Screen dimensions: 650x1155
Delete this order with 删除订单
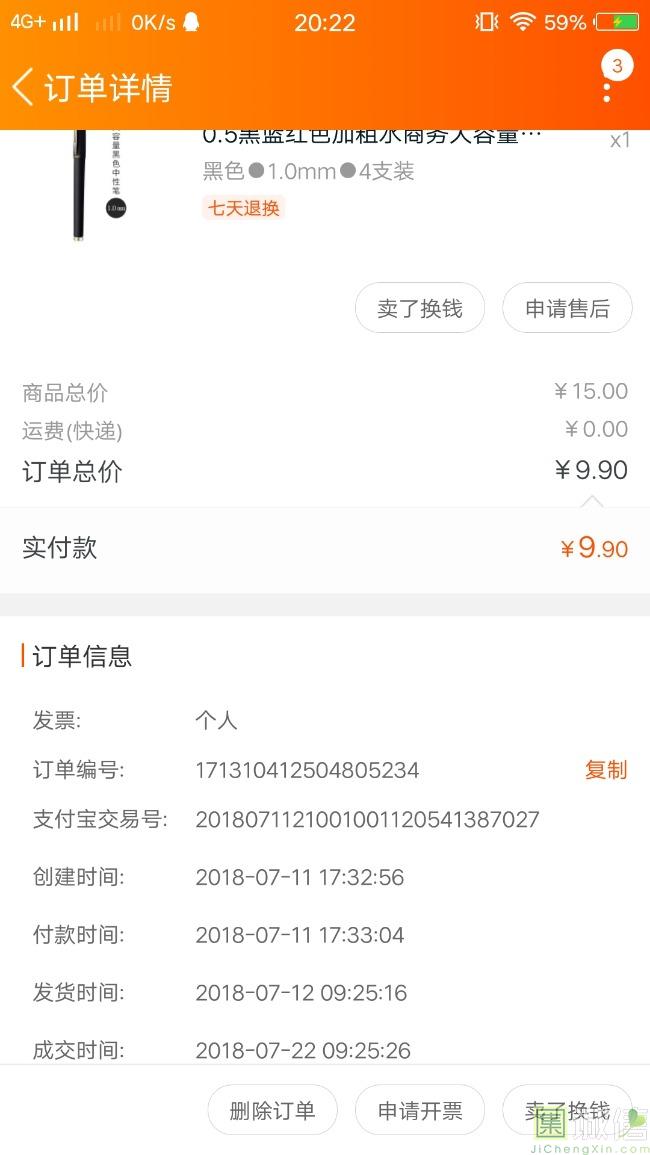tap(272, 1110)
